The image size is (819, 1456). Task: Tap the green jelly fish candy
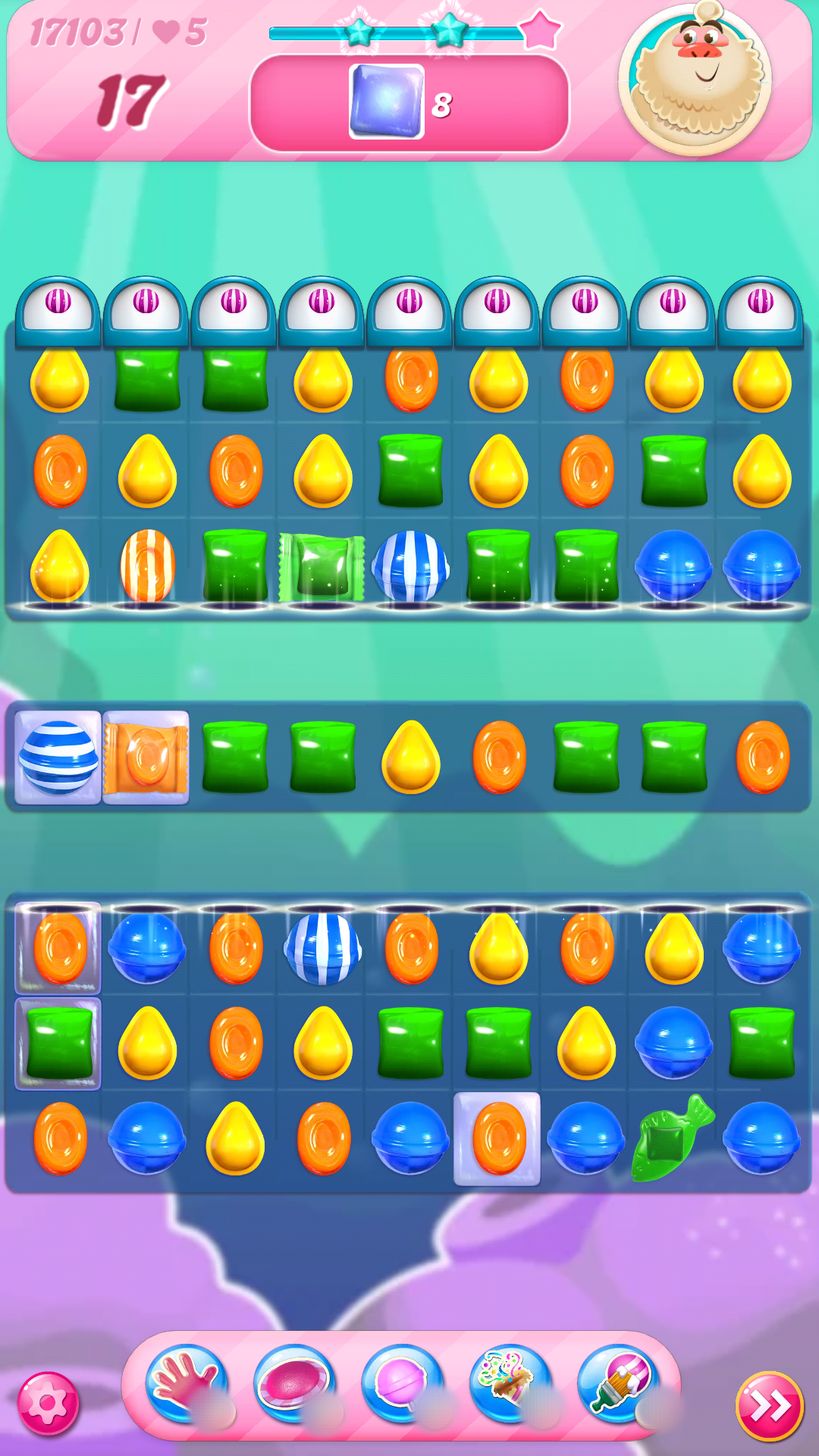pyautogui.click(x=671, y=1137)
